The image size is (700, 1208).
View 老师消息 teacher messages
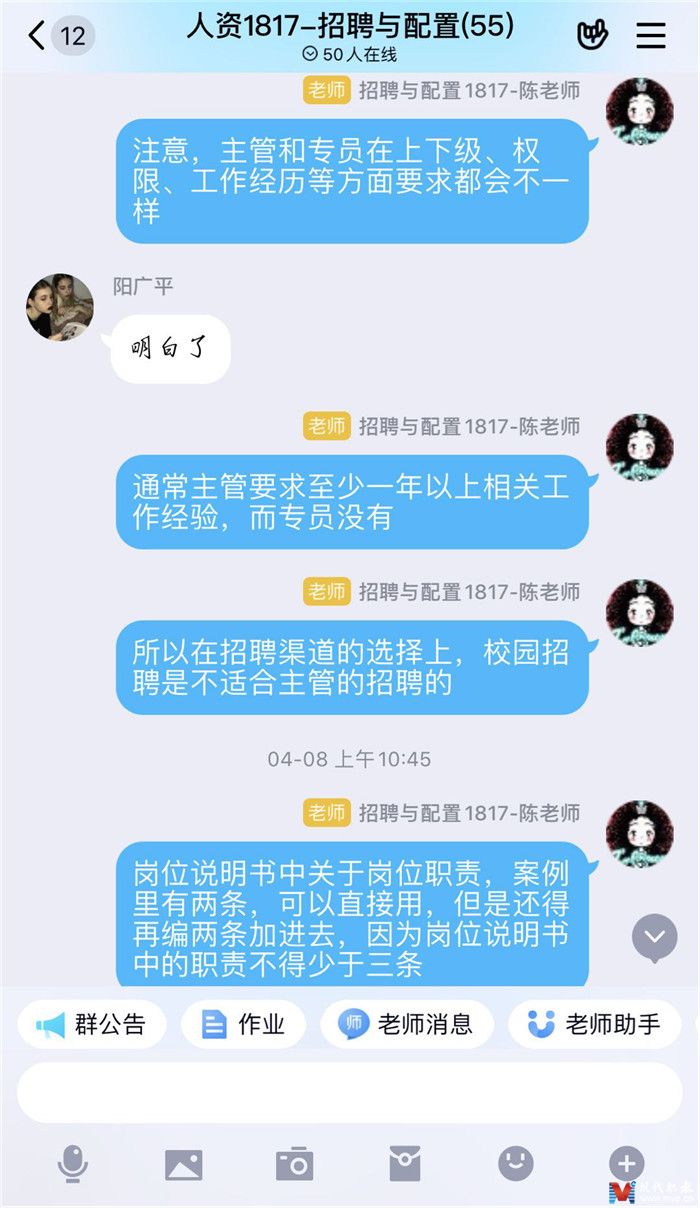(x=406, y=1024)
